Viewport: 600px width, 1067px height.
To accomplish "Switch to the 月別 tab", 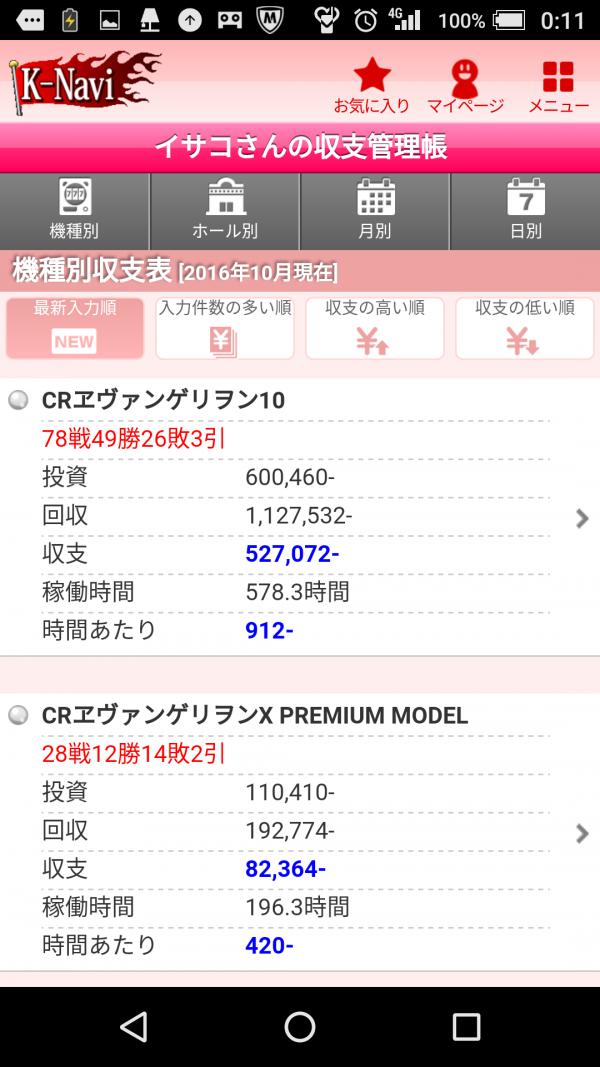I will coord(375,212).
